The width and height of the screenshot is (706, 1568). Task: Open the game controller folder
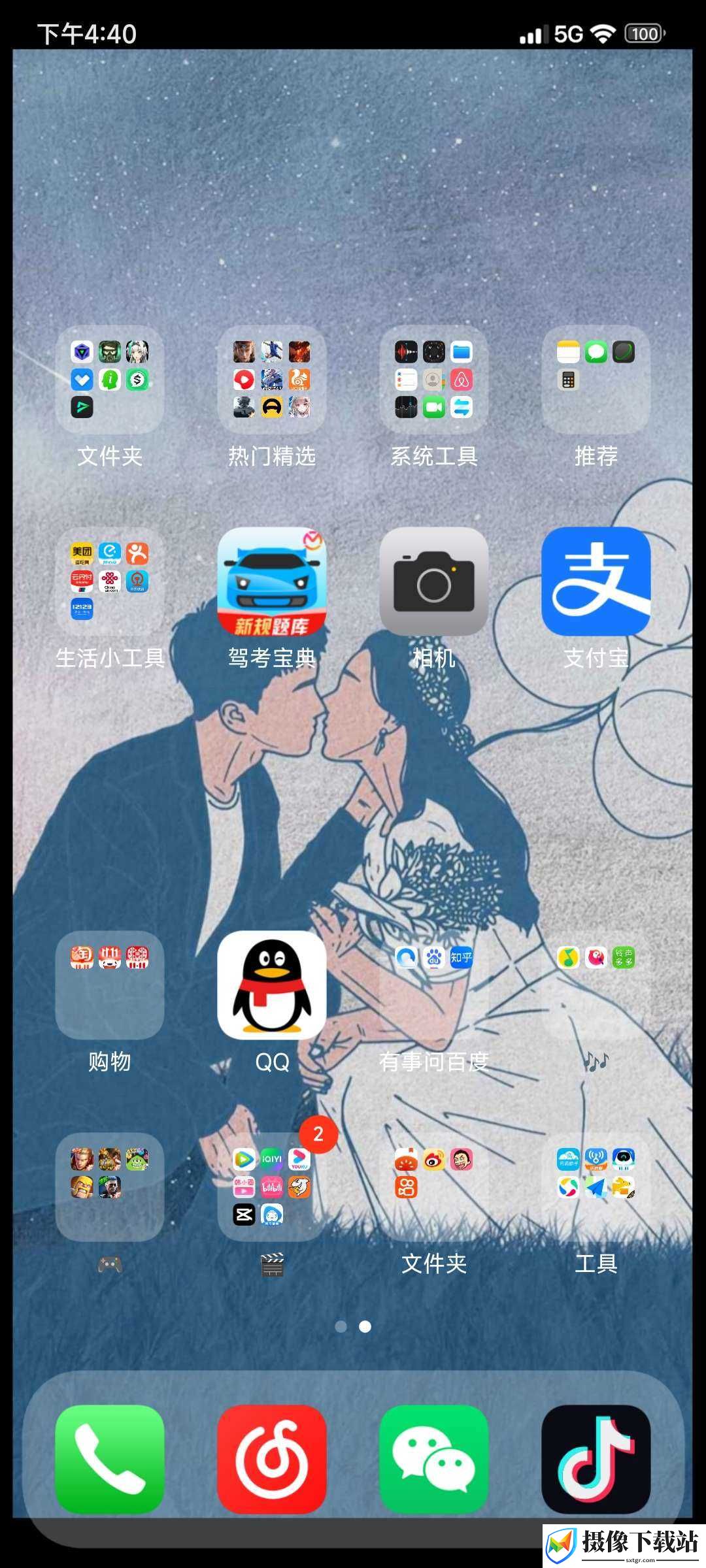110,1187
